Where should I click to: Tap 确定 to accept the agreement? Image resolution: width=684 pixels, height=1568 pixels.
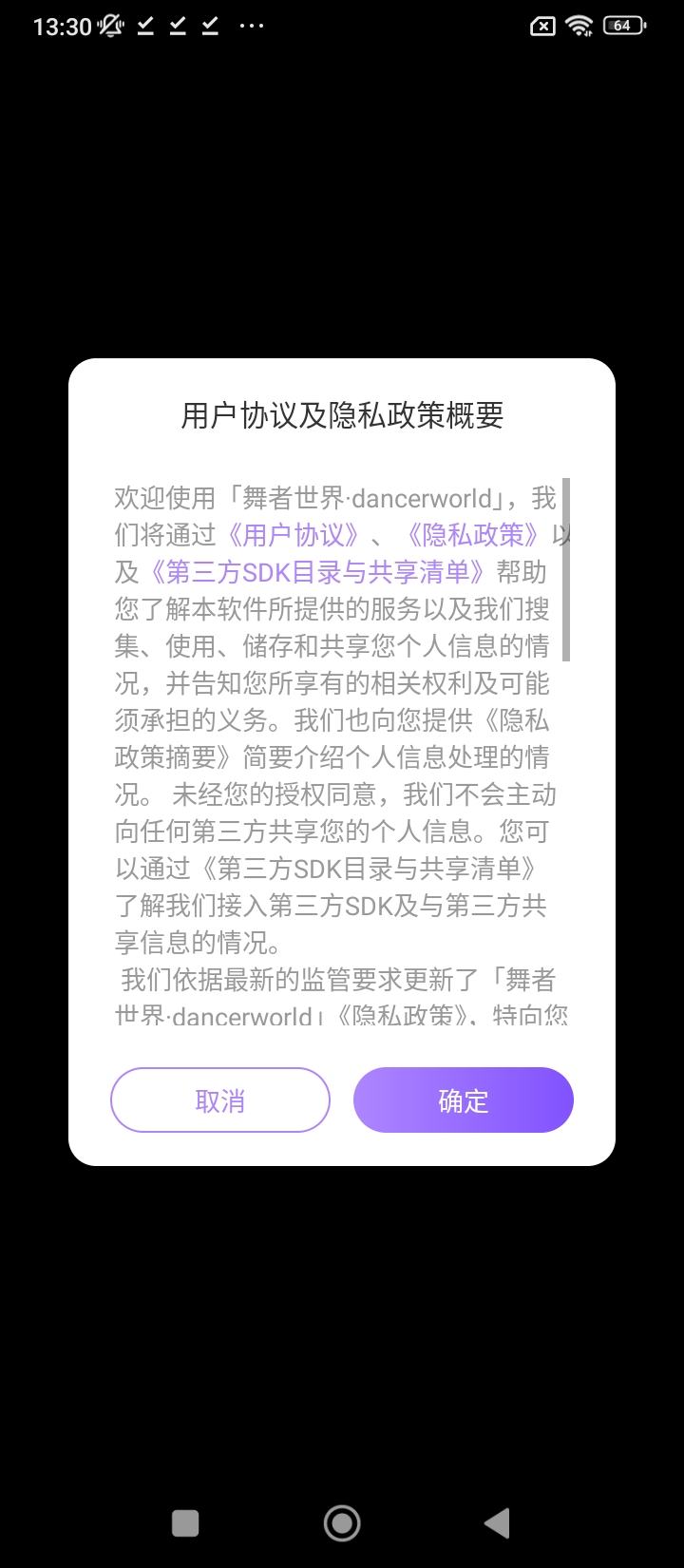(464, 1100)
